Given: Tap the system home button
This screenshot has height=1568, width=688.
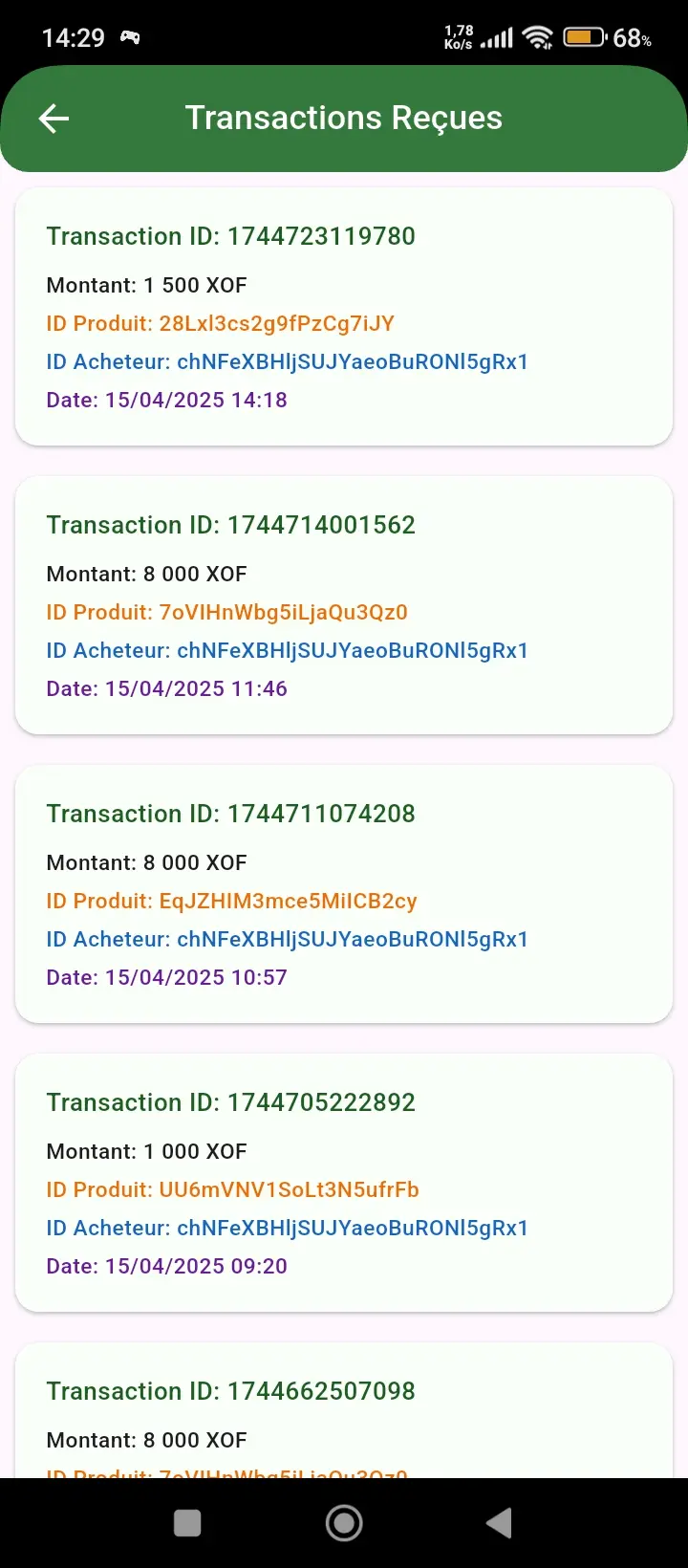Looking at the screenshot, I should [344, 1523].
